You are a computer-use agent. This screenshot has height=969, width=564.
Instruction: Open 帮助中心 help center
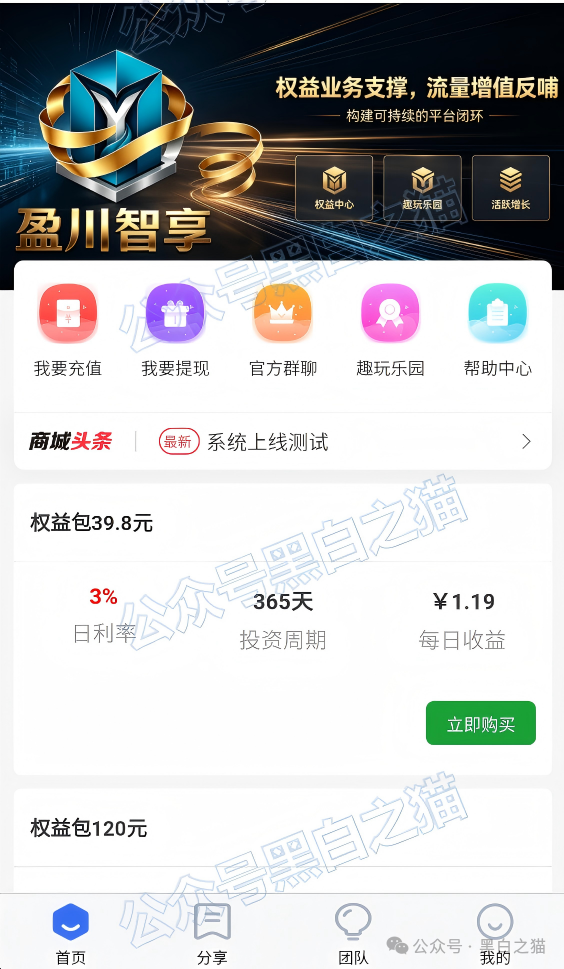[498, 331]
